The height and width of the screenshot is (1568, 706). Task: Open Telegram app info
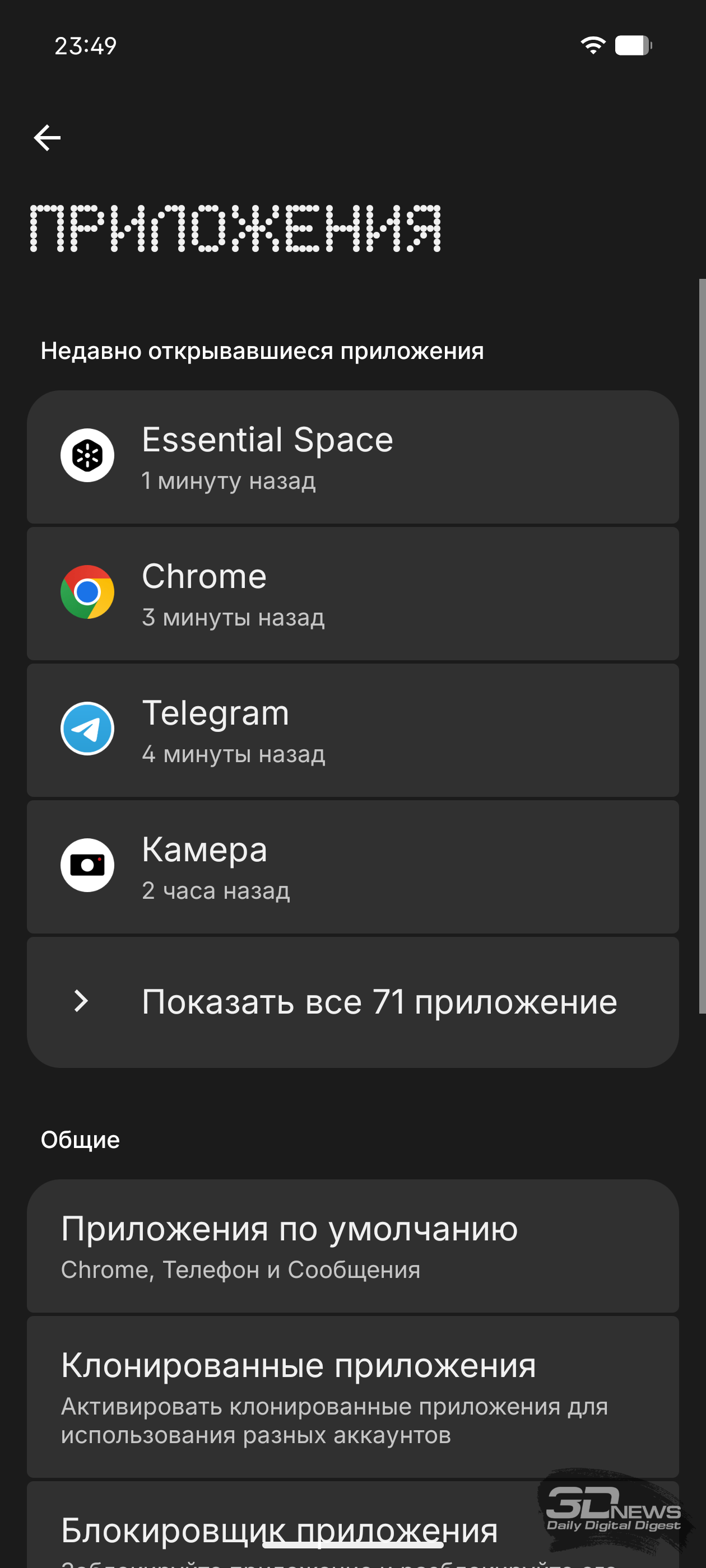click(352, 730)
